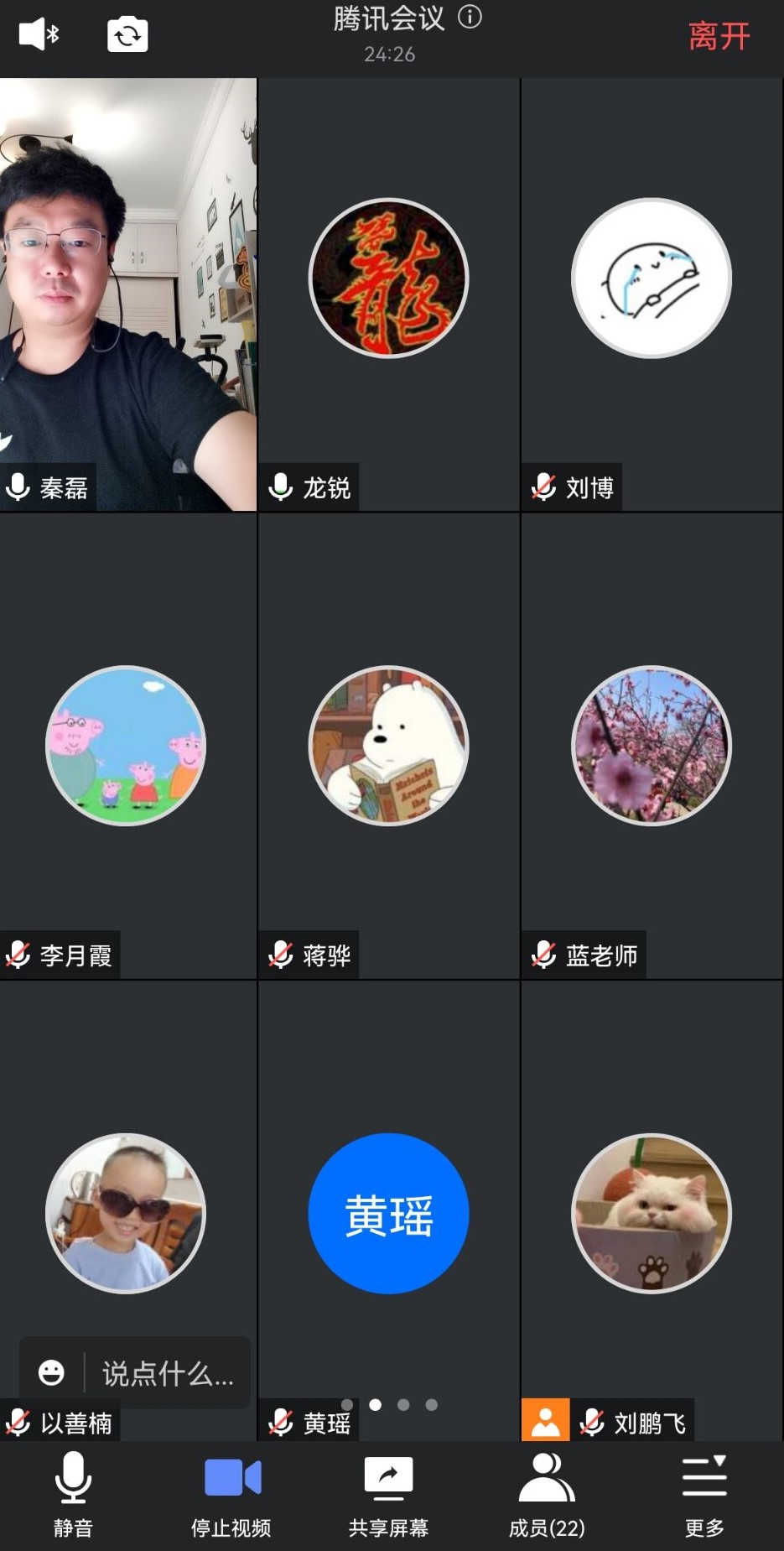784x1551 pixels.
Task: Mute microphone with 静音
Action: (73, 1496)
